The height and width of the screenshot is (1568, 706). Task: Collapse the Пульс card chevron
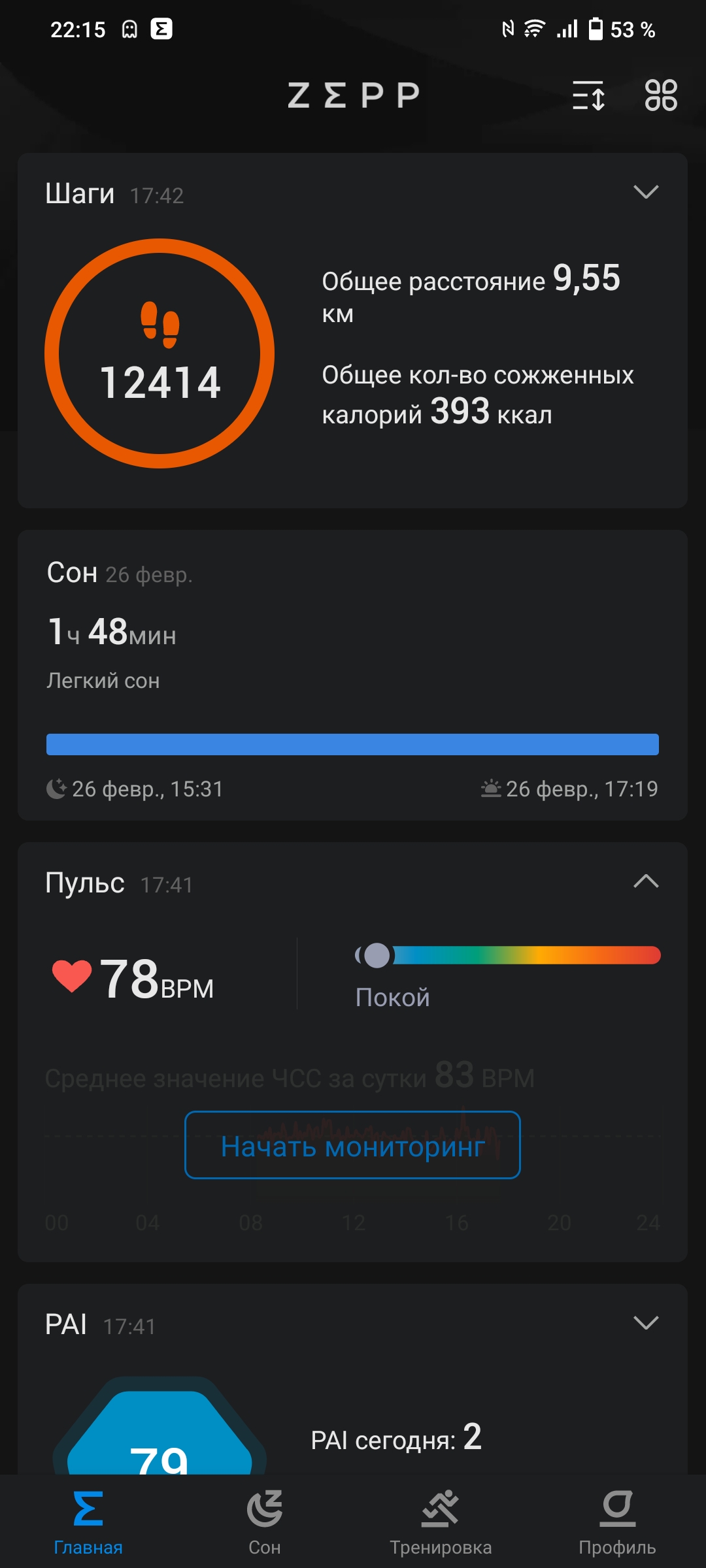pyautogui.click(x=646, y=881)
